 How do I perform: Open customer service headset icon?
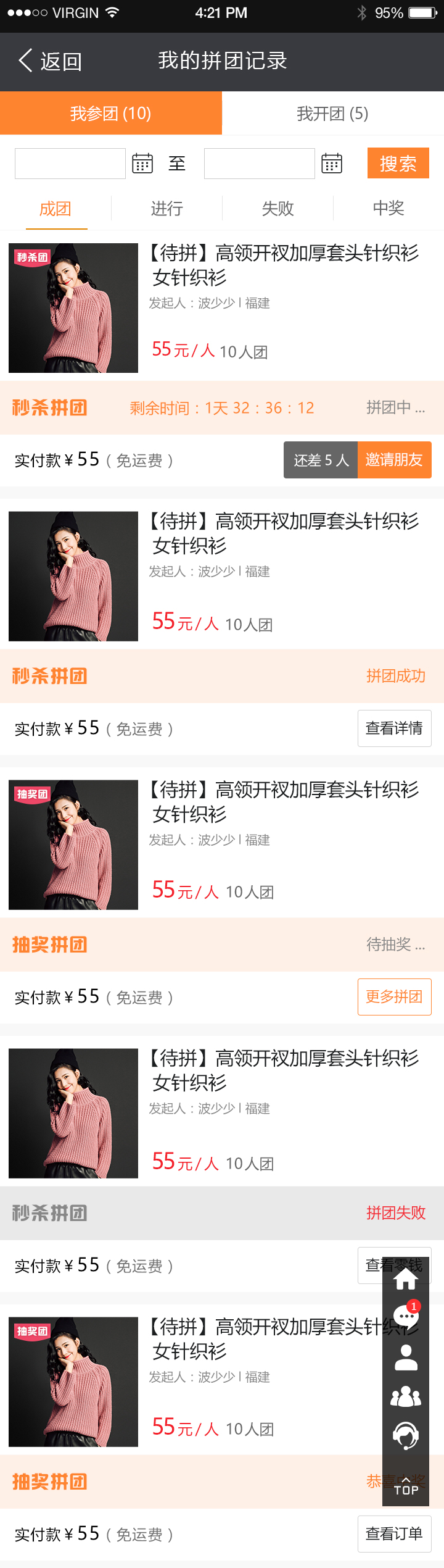pos(406,1435)
